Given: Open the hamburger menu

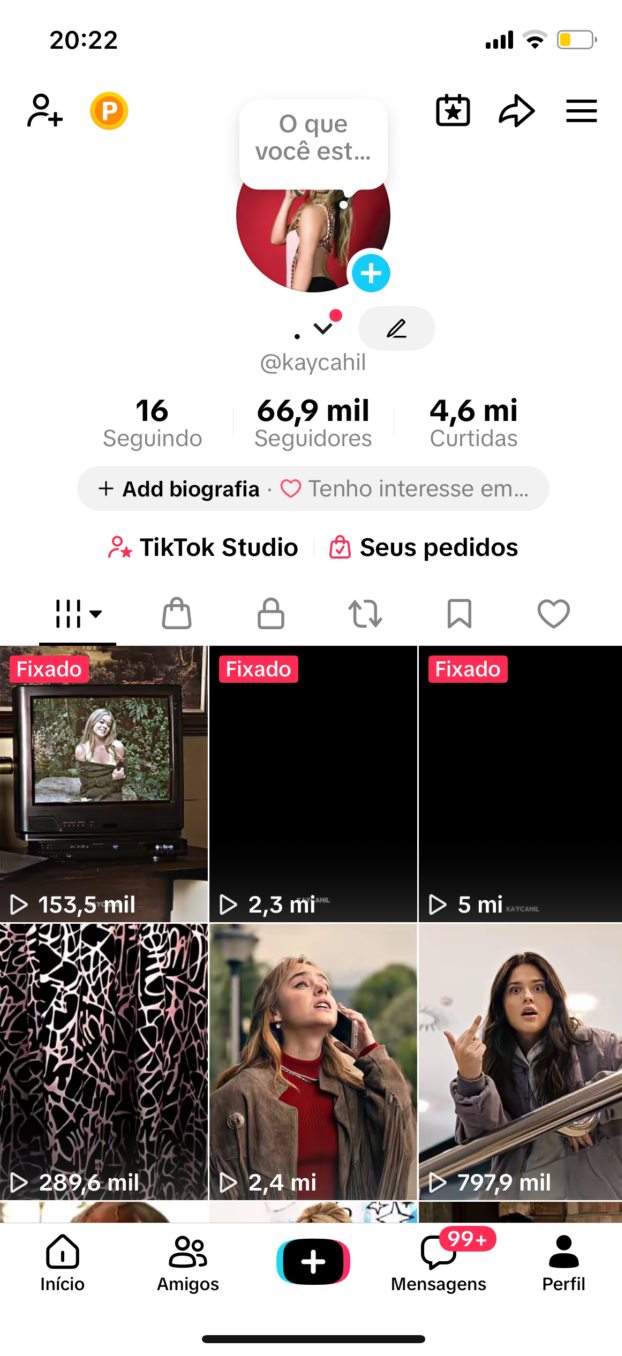Looking at the screenshot, I should pyautogui.click(x=581, y=111).
